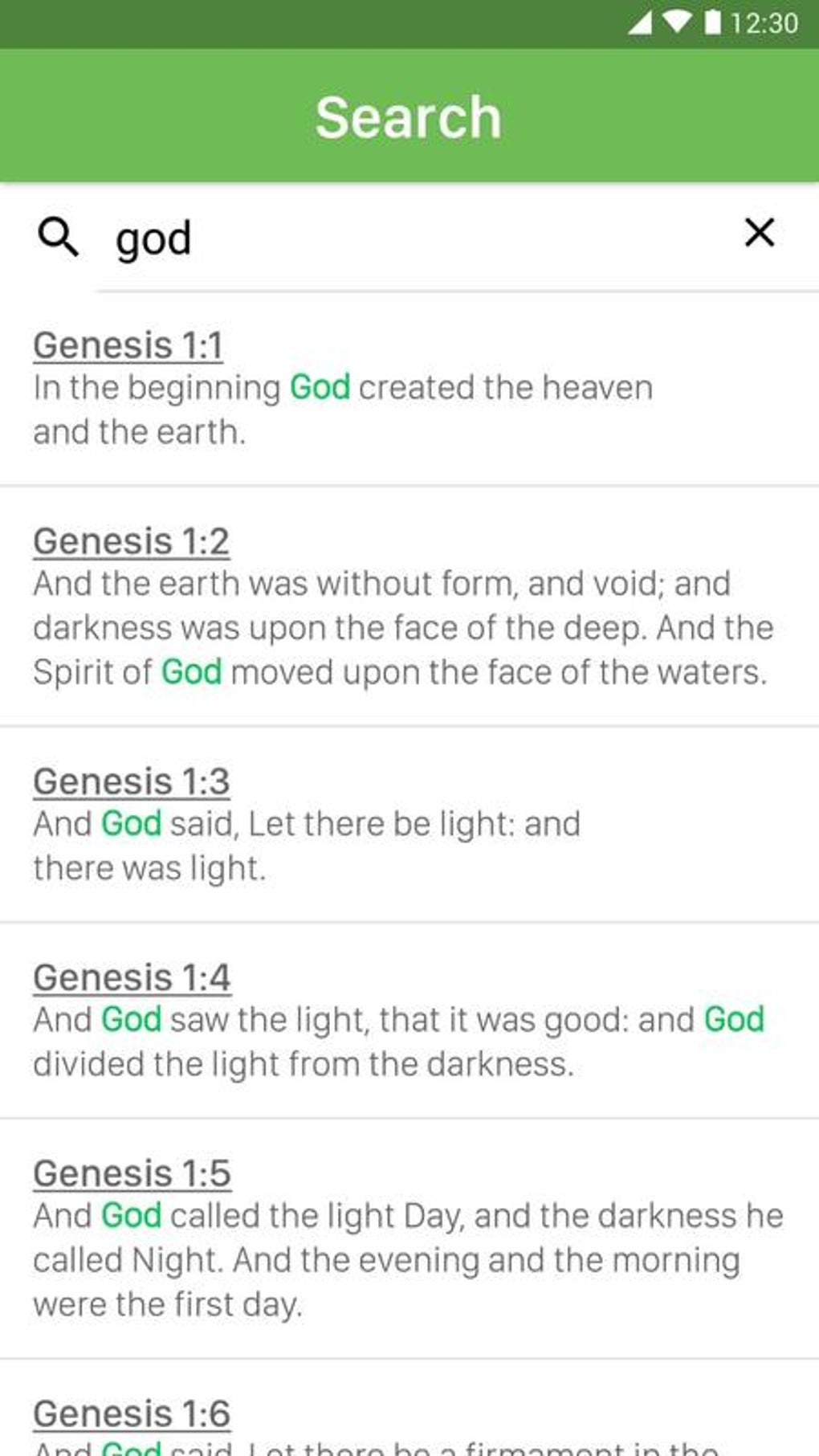This screenshot has height=1456, width=819.
Task: Open the Genesis 1:6 result
Action: pos(132,1414)
